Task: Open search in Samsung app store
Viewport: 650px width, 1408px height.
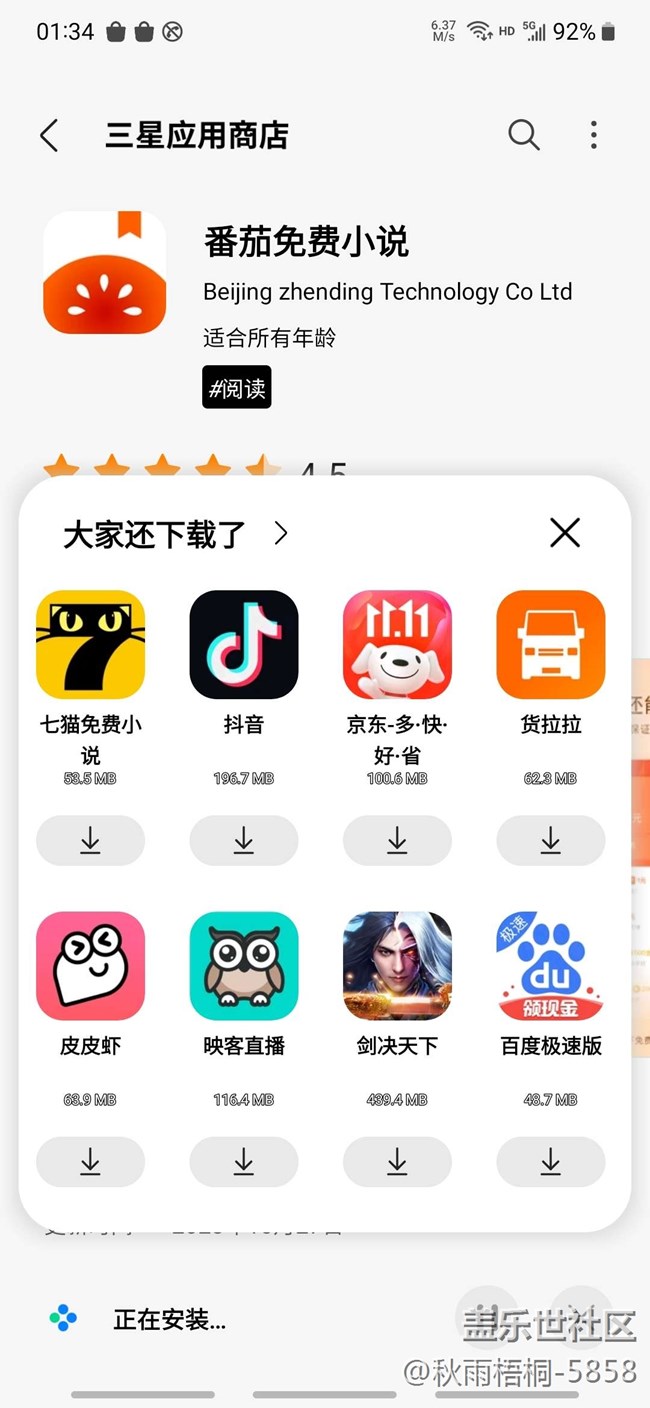Action: pyautogui.click(x=523, y=135)
